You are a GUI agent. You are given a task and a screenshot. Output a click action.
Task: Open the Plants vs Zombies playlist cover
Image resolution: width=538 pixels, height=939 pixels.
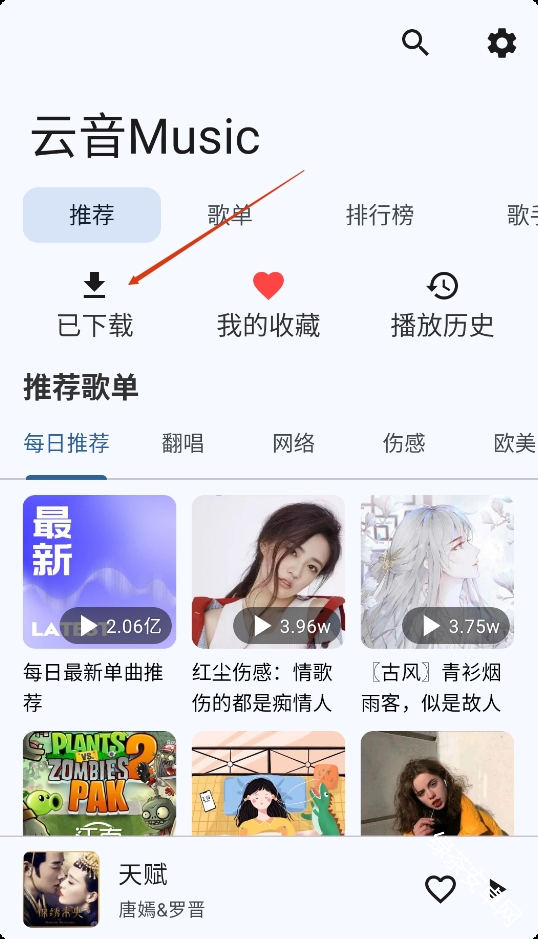point(99,783)
